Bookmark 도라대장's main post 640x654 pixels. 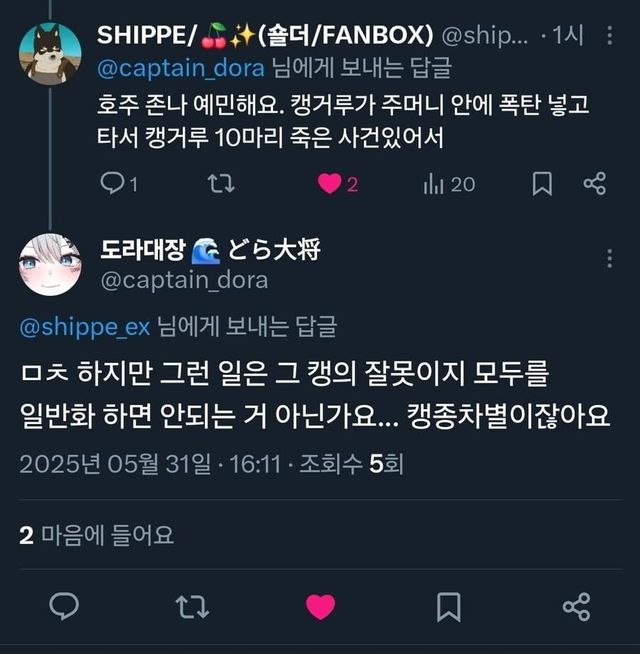click(x=449, y=606)
